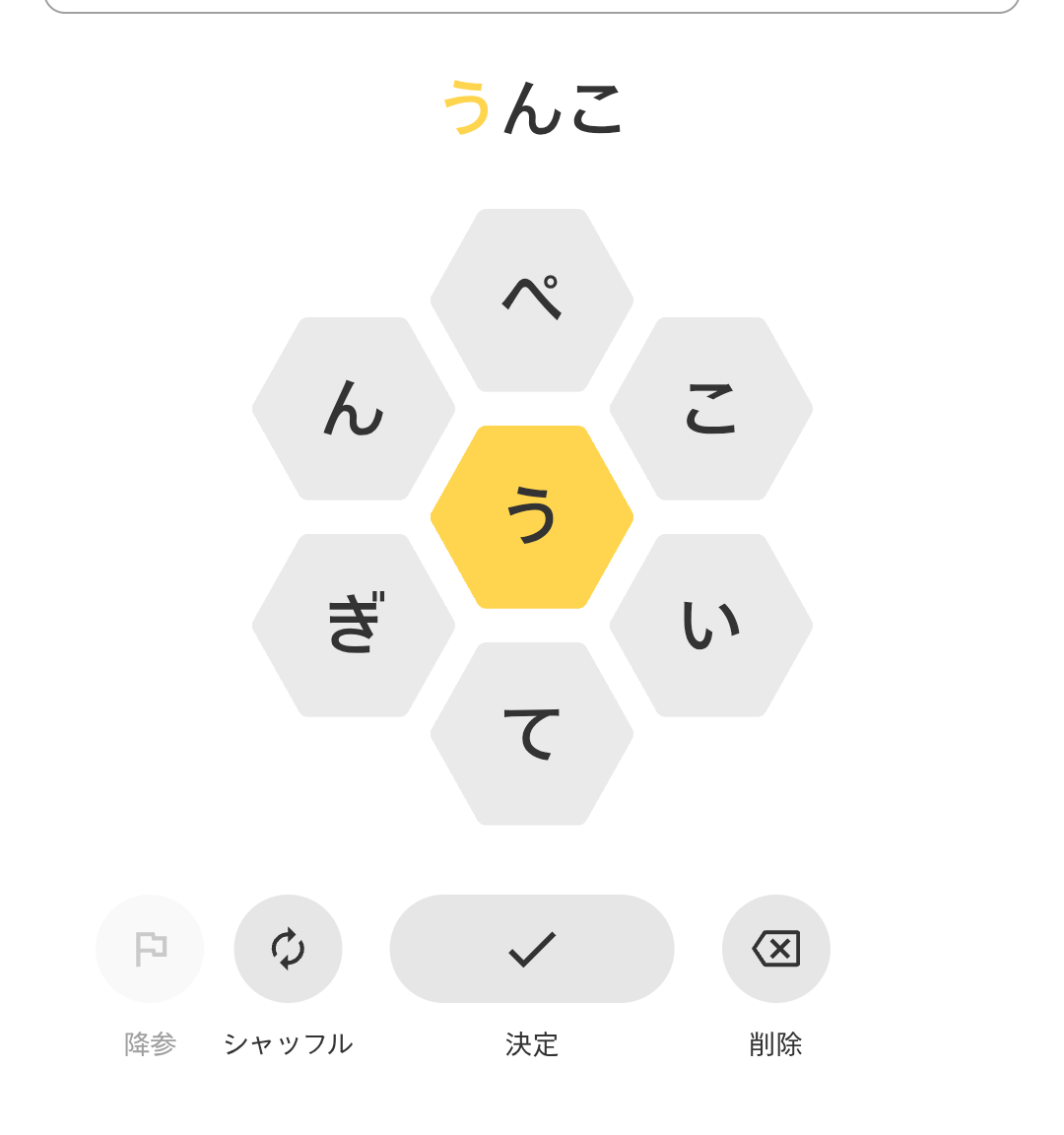This screenshot has height=1135, width=1064.
Task: Tap the ぎ hexagon tile
Action: pos(354,626)
